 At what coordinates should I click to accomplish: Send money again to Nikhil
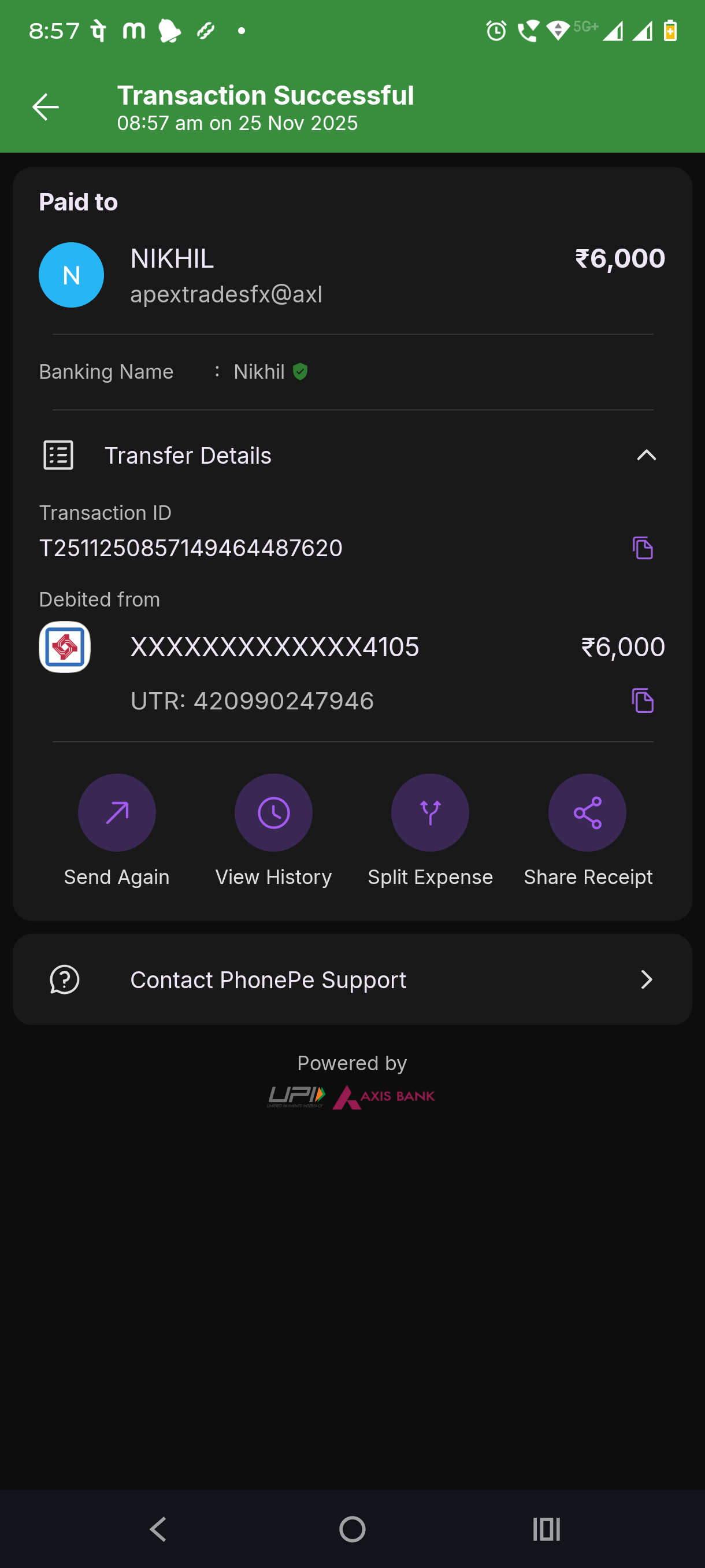(x=117, y=812)
